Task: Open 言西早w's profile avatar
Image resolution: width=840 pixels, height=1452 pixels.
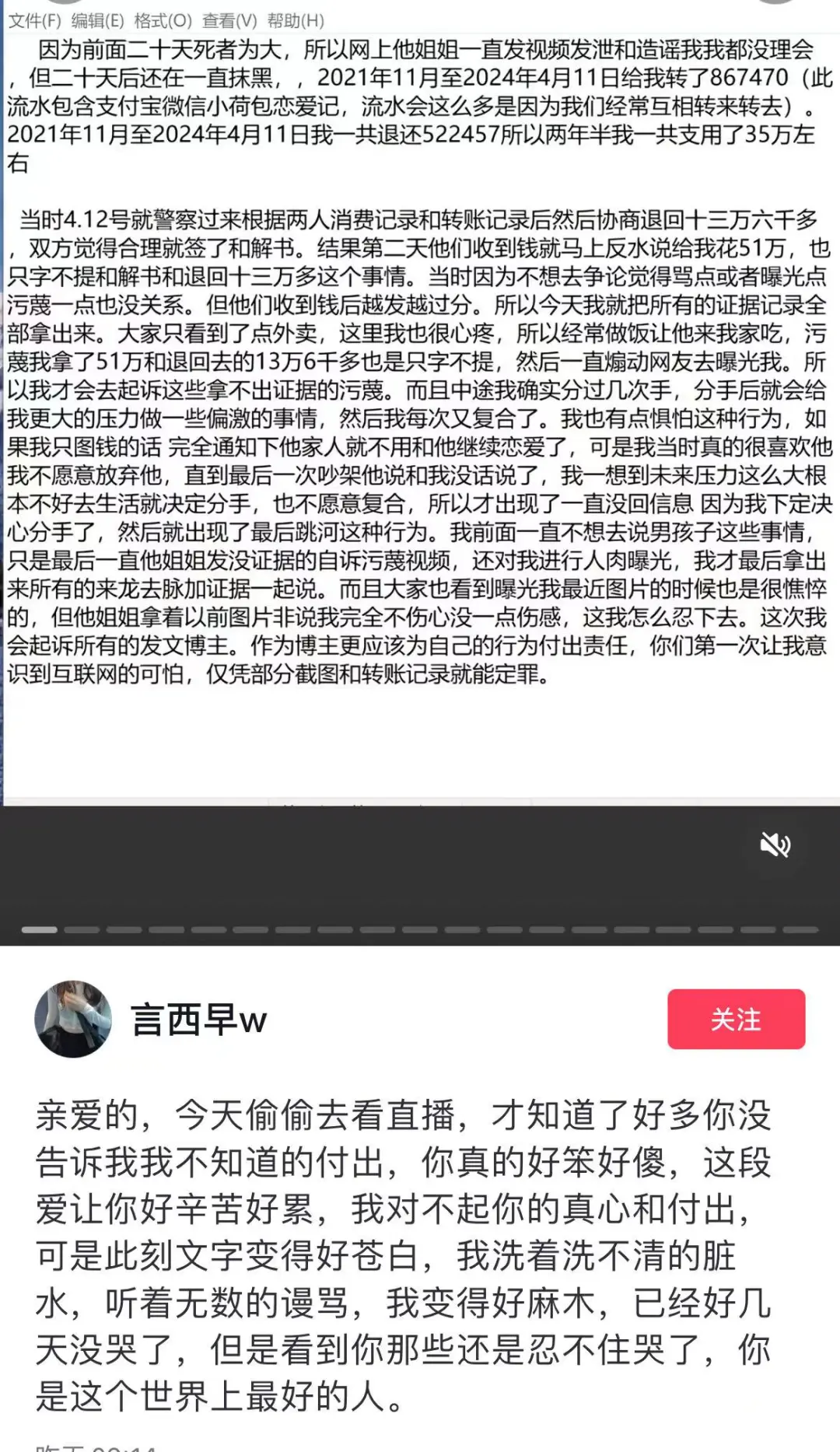Action: coord(73,1019)
